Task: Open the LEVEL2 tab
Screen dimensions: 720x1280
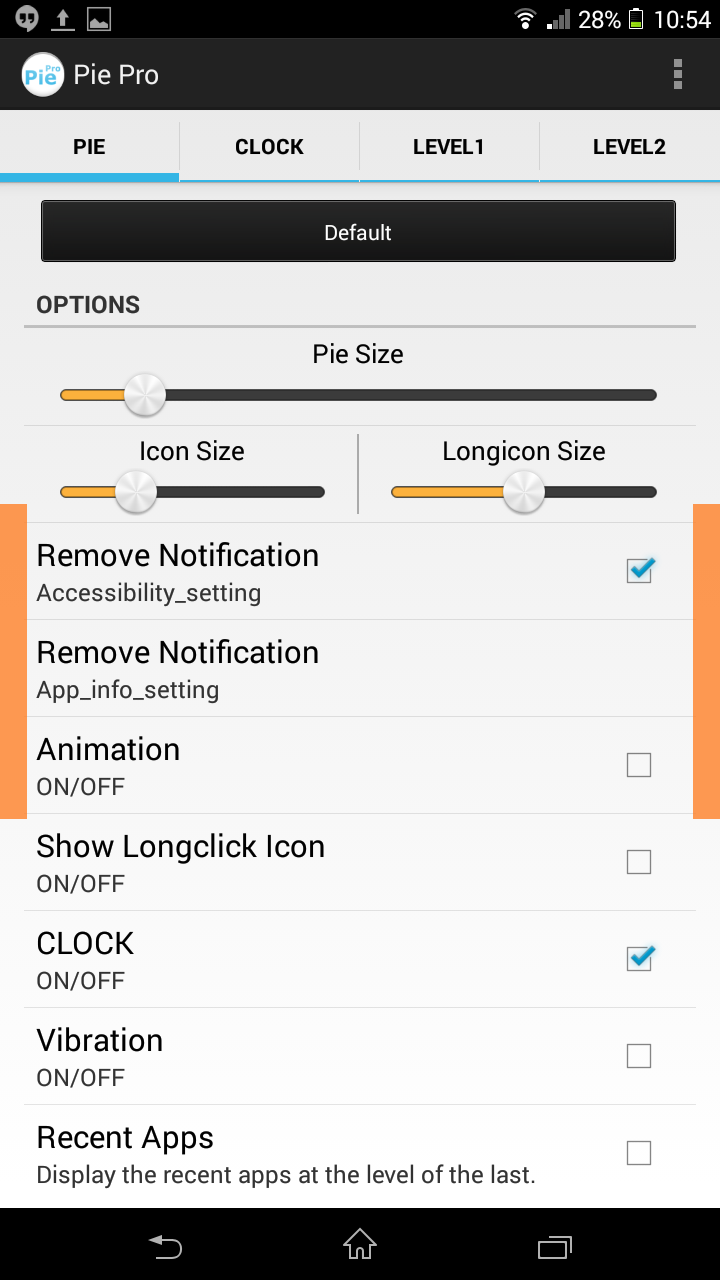Action: (629, 147)
